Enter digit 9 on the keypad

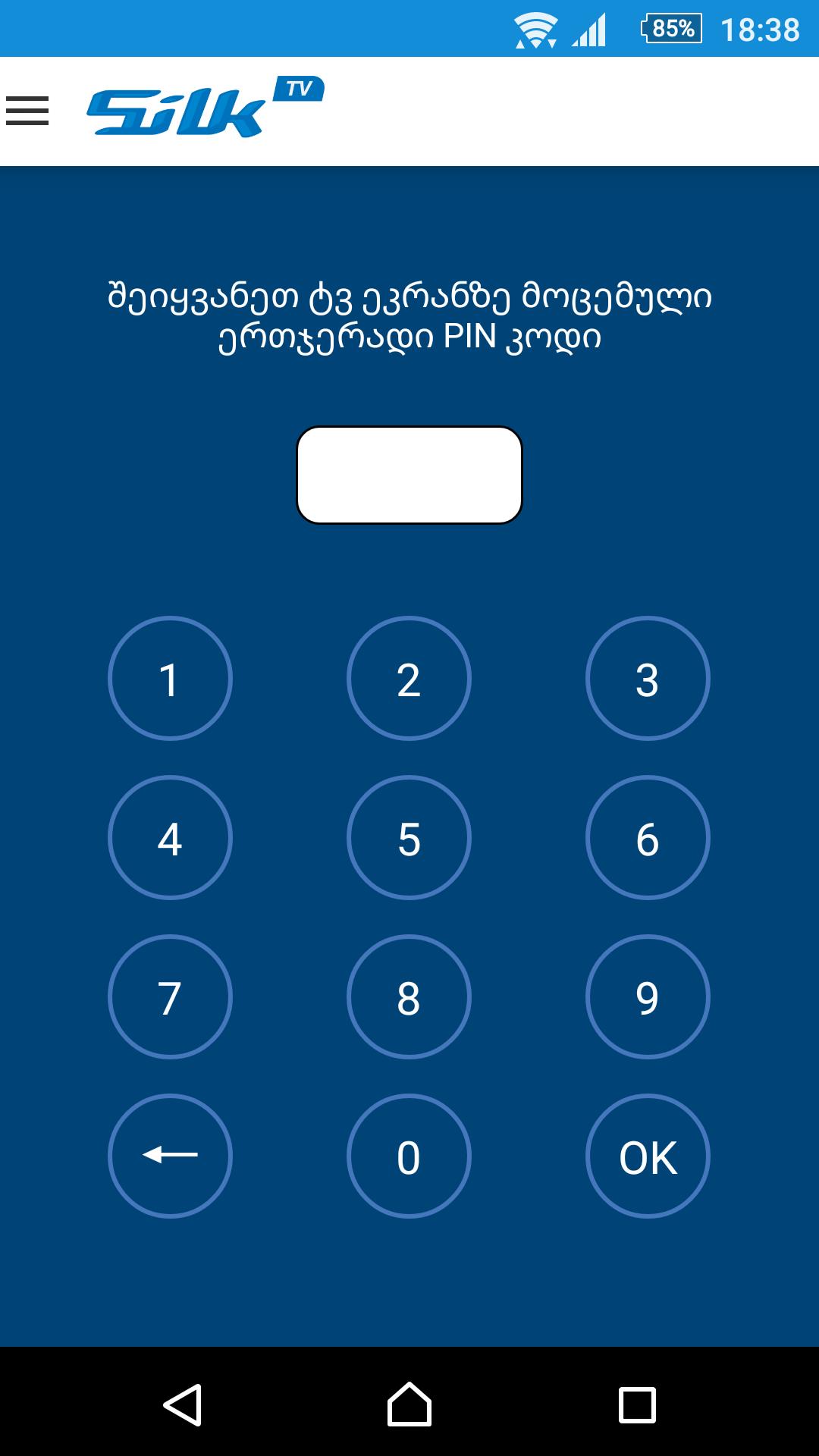point(648,996)
